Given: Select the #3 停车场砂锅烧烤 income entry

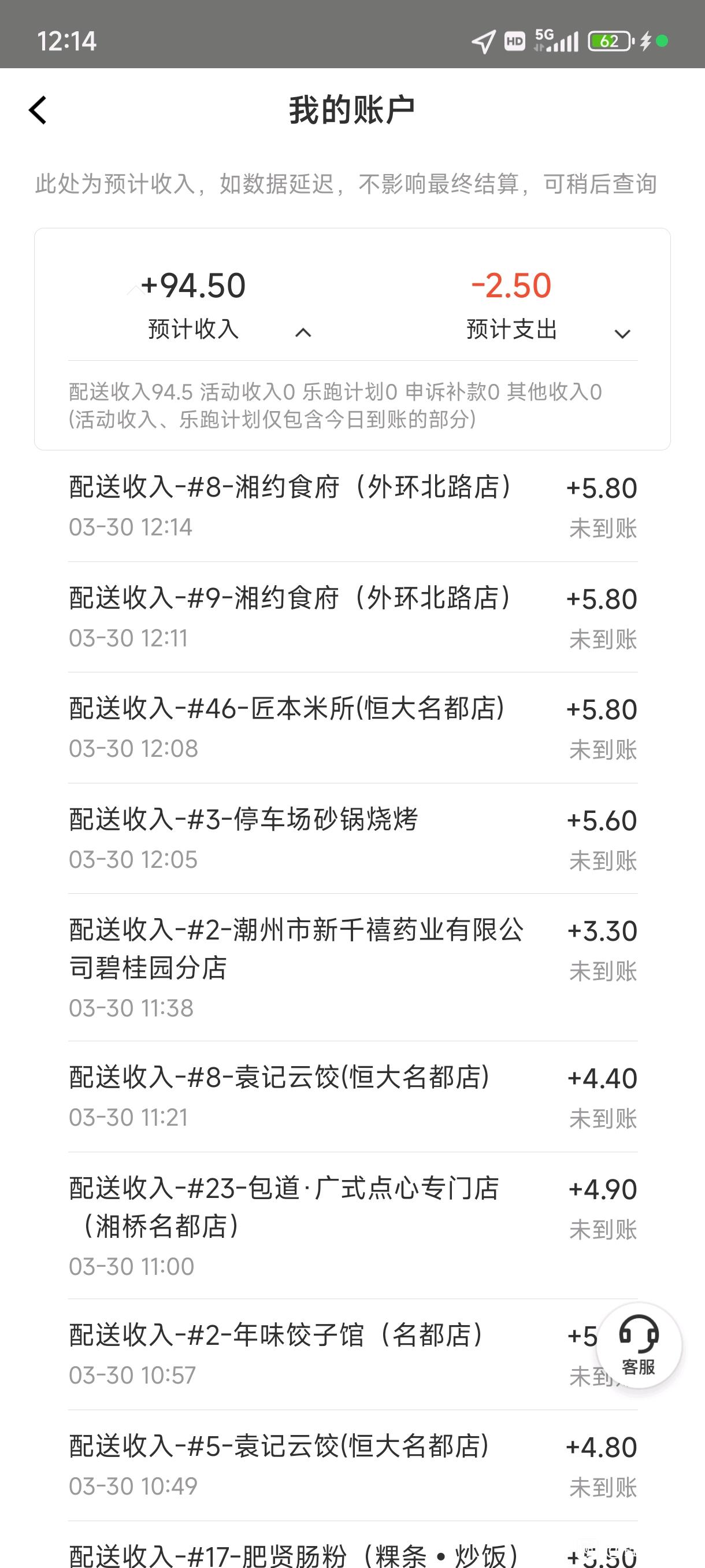Looking at the screenshot, I should click(x=353, y=839).
